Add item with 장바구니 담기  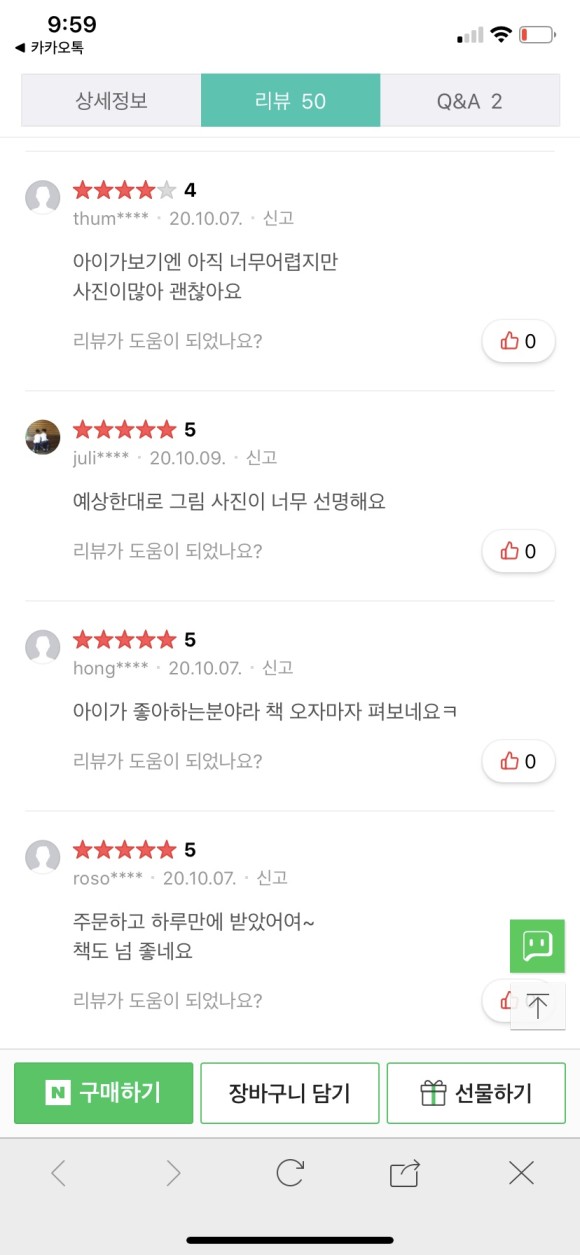point(290,1093)
